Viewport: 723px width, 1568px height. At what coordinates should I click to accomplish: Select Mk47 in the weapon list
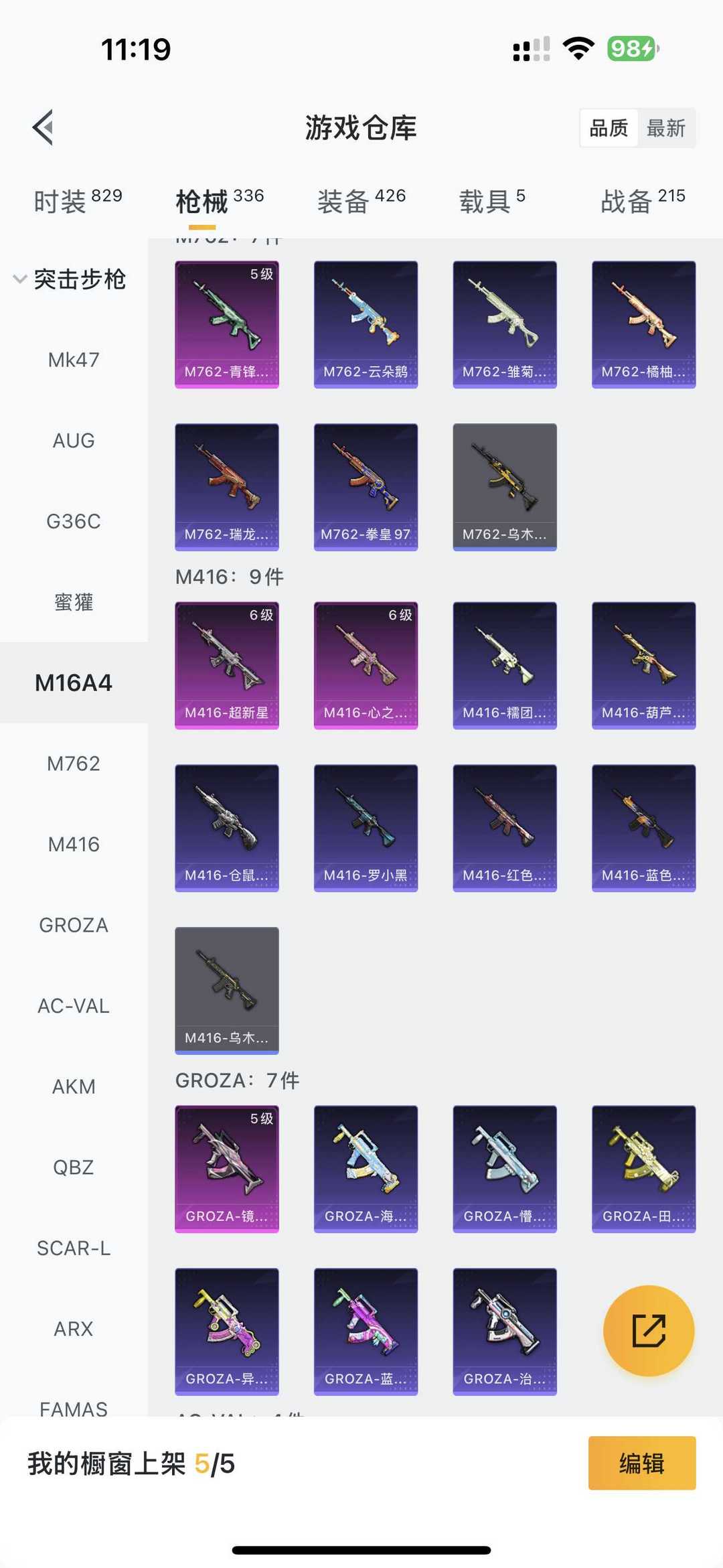74,360
